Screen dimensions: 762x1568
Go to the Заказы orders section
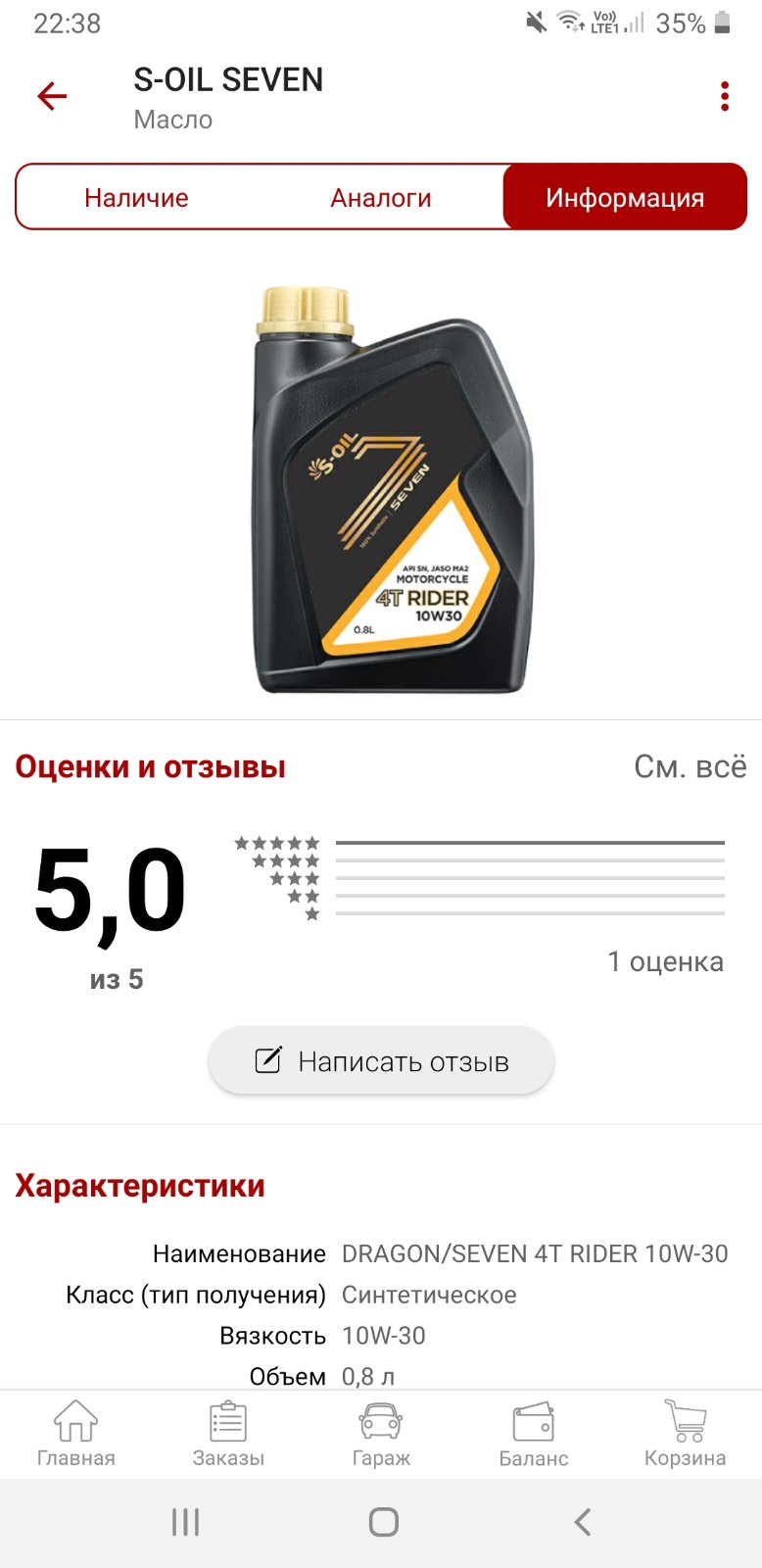(228, 1434)
